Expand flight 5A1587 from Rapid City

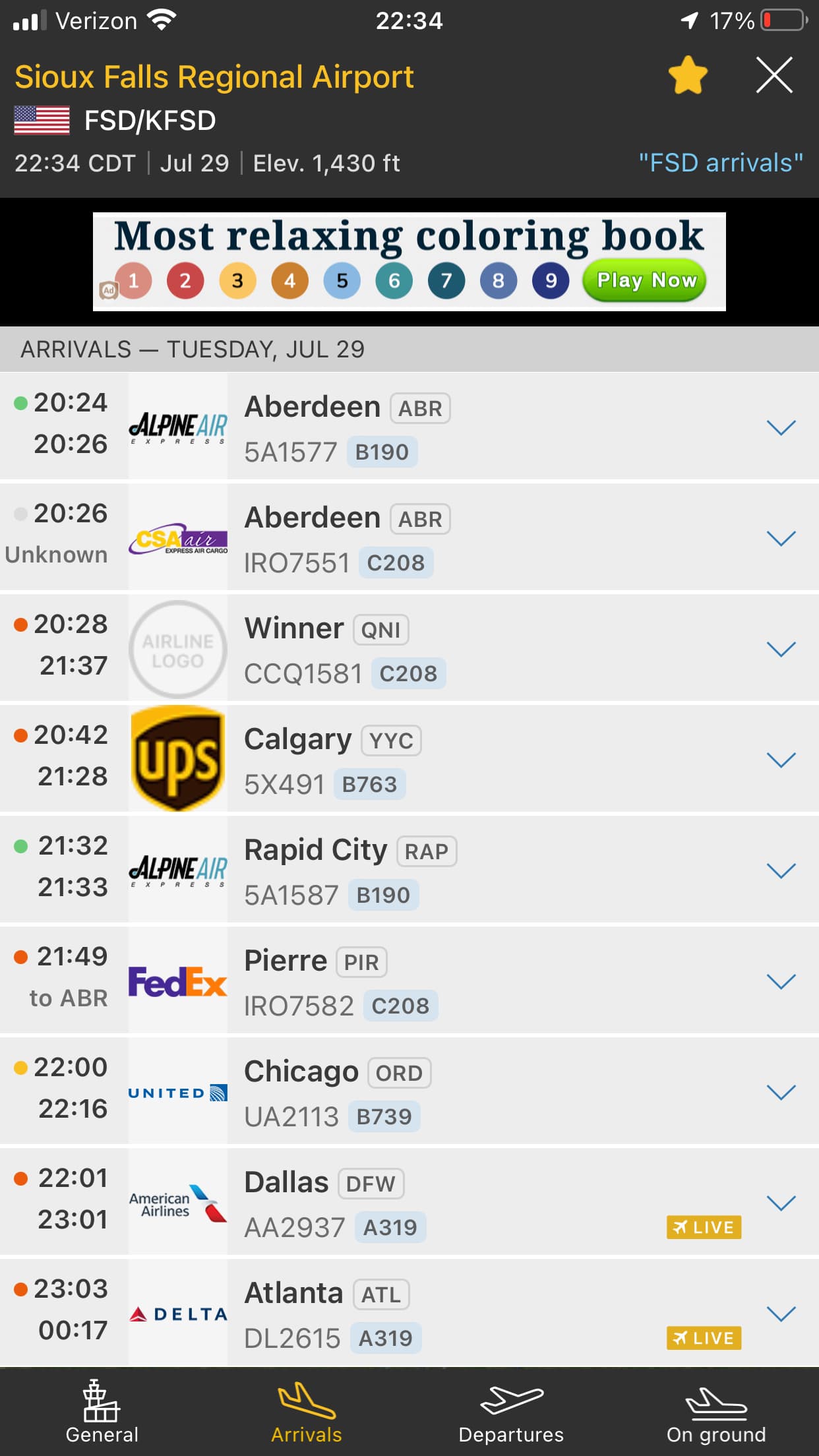pyautogui.click(x=781, y=870)
